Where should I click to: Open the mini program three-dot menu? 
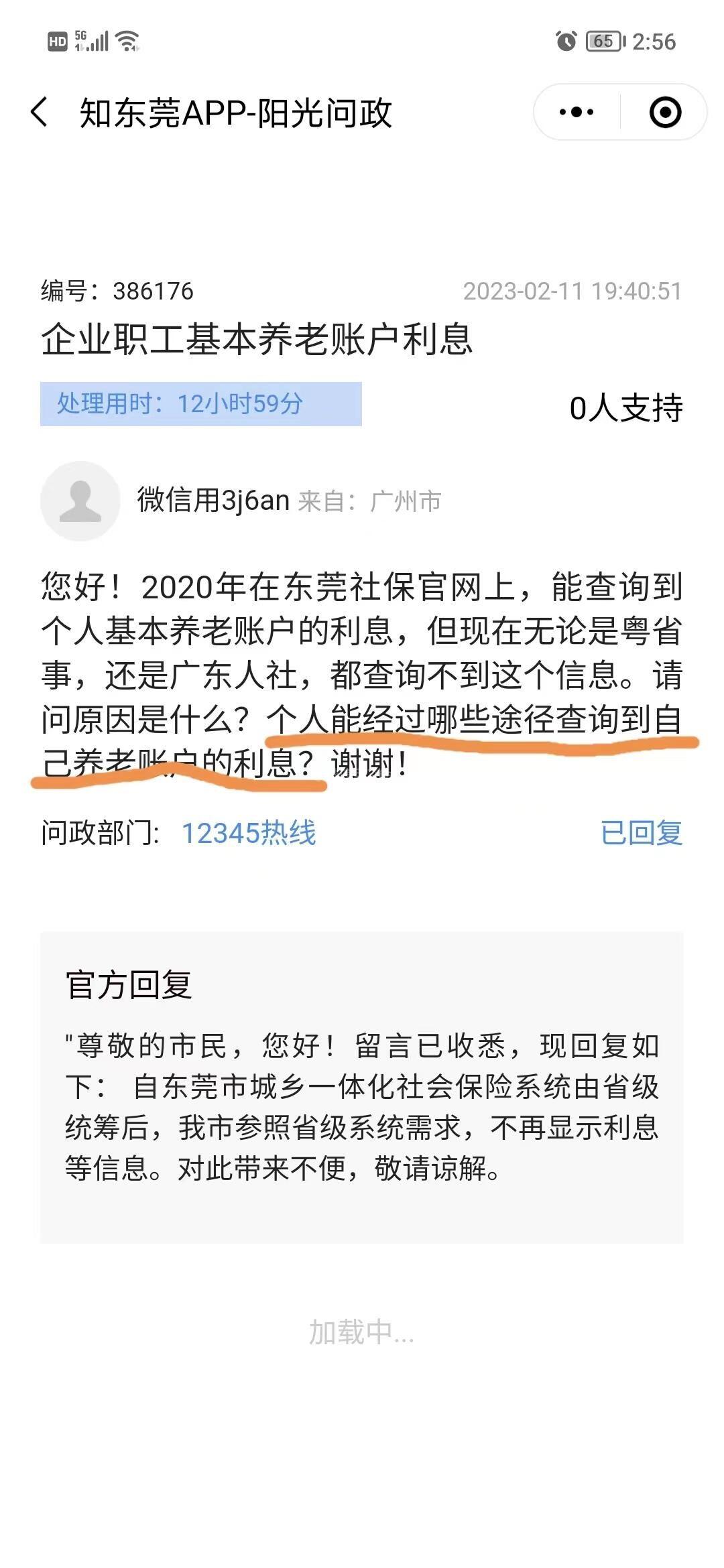[577, 112]
